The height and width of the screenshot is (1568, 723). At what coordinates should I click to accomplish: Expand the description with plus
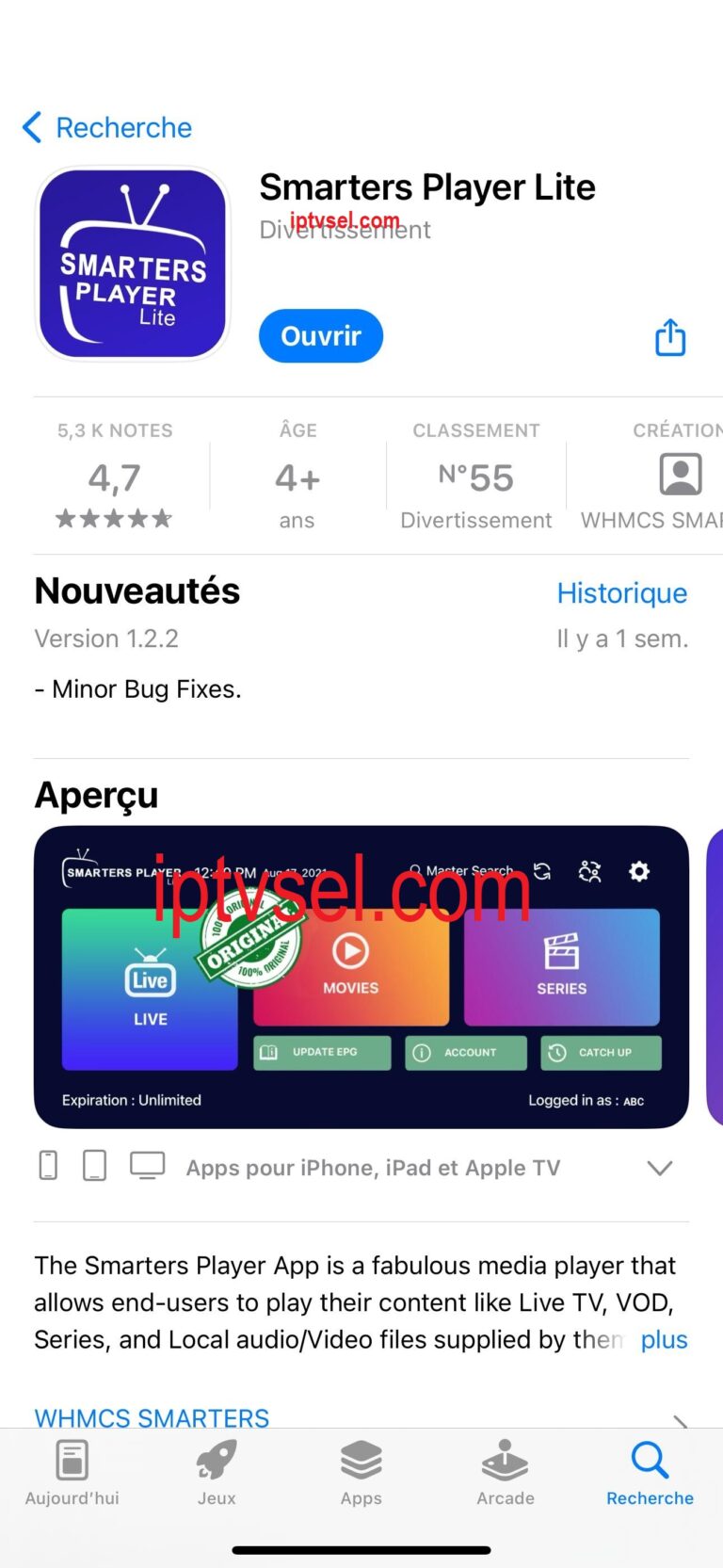[664, 1339]
